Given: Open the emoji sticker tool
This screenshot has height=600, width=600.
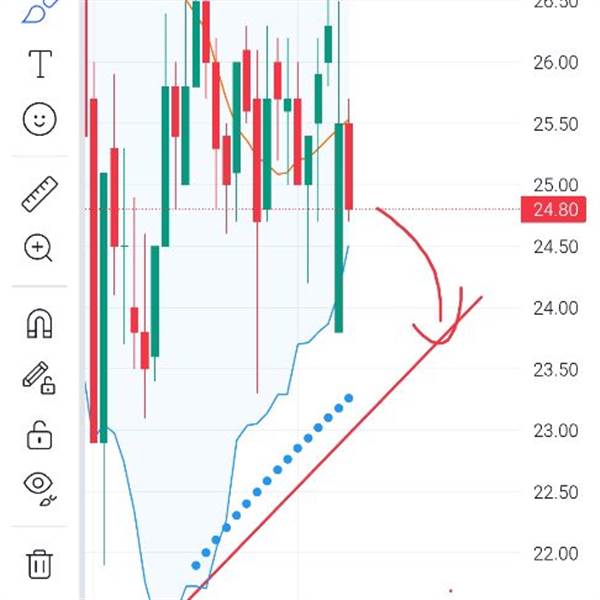Looking at the screenshot, I should click(x=39, y=121).
